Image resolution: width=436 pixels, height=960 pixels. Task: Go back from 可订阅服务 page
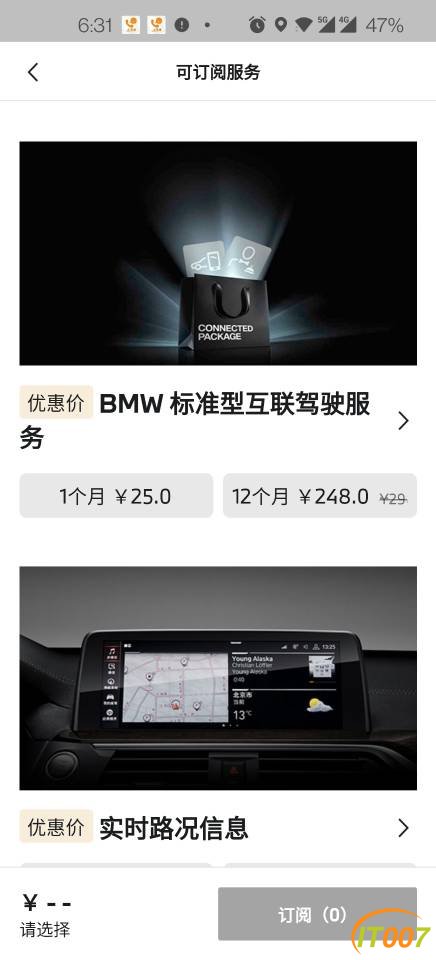[33, 72]
